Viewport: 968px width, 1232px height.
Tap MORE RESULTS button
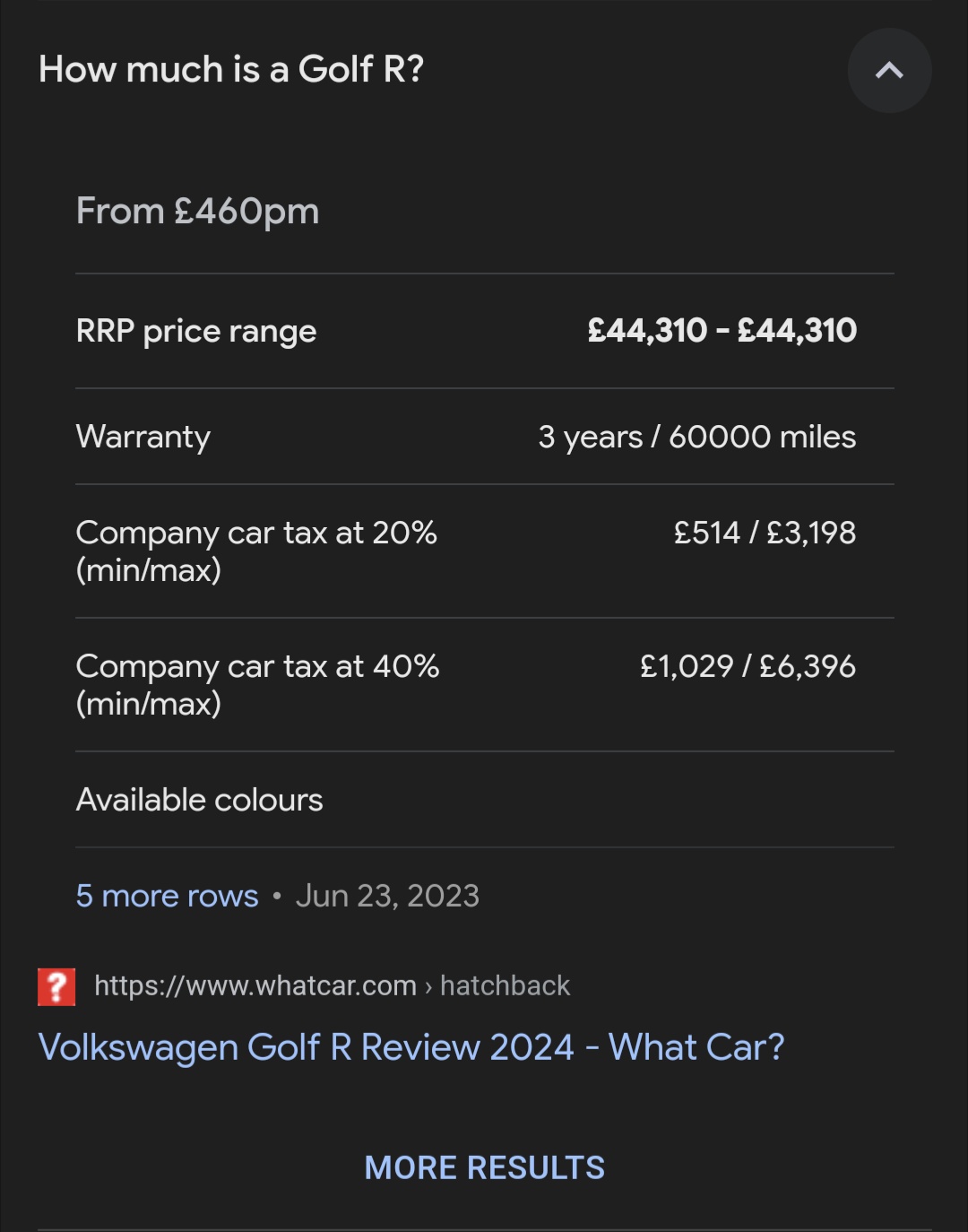tap(484, 1167)
